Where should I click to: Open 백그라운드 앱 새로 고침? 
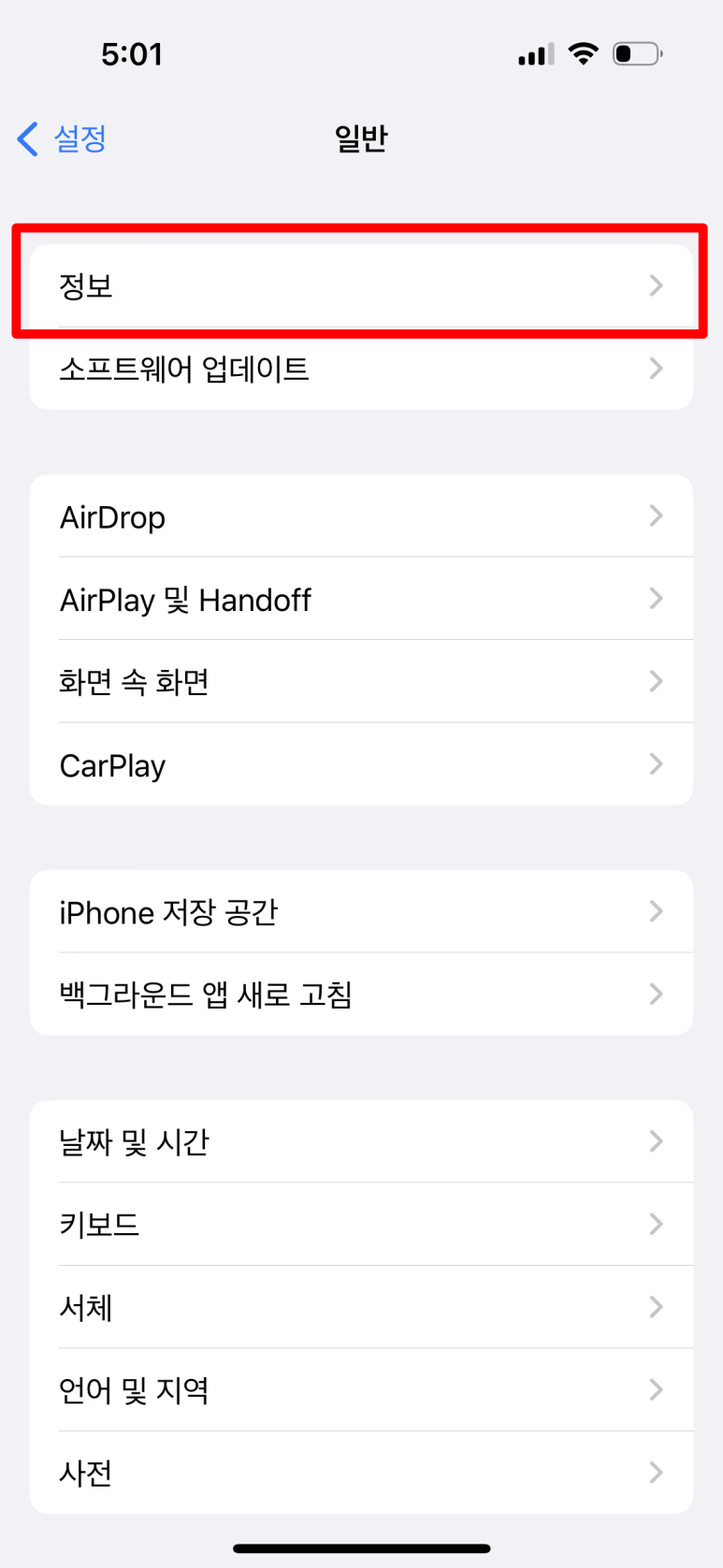tap(361, 994)
